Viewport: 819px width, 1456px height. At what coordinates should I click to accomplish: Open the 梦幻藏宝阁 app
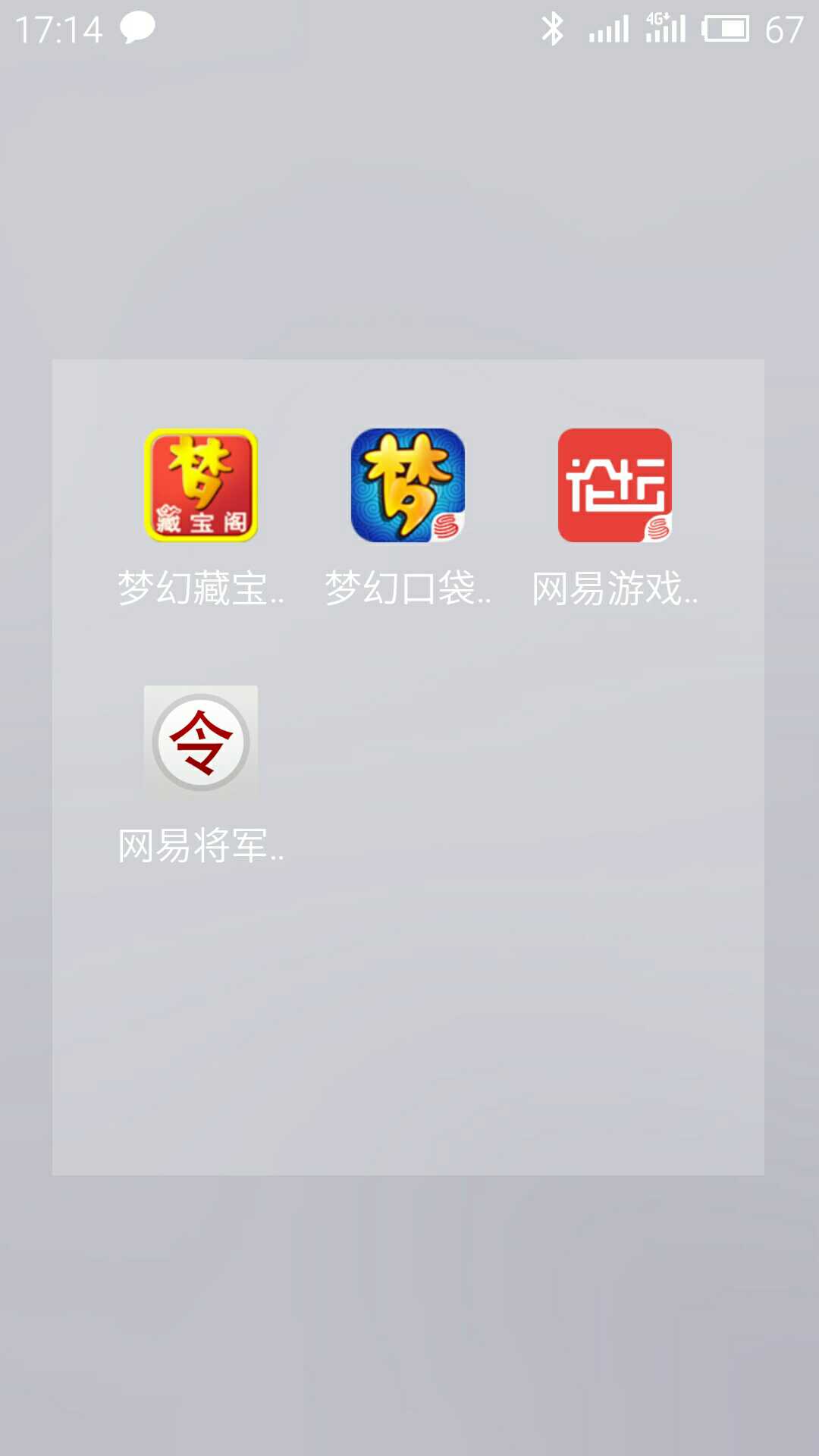pos(201,485)
